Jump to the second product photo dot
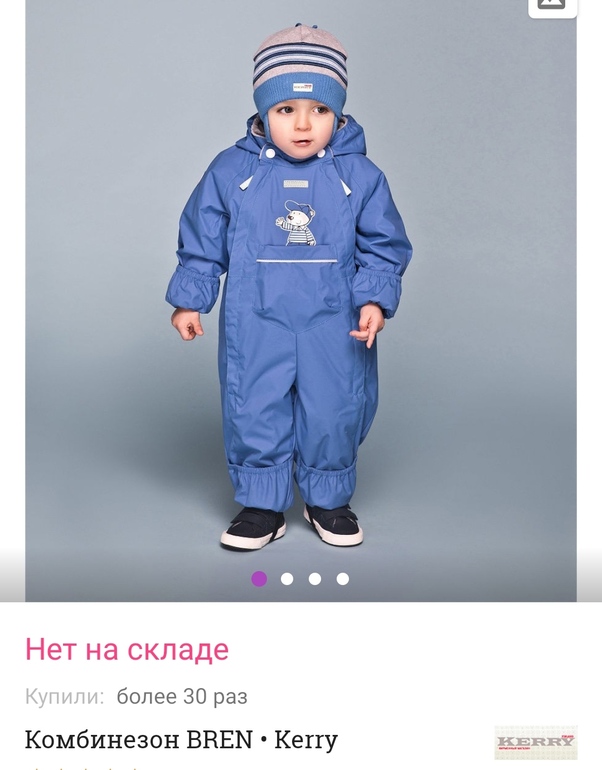Viewport: 602px width, 770px height. click(x=287, y=578)
